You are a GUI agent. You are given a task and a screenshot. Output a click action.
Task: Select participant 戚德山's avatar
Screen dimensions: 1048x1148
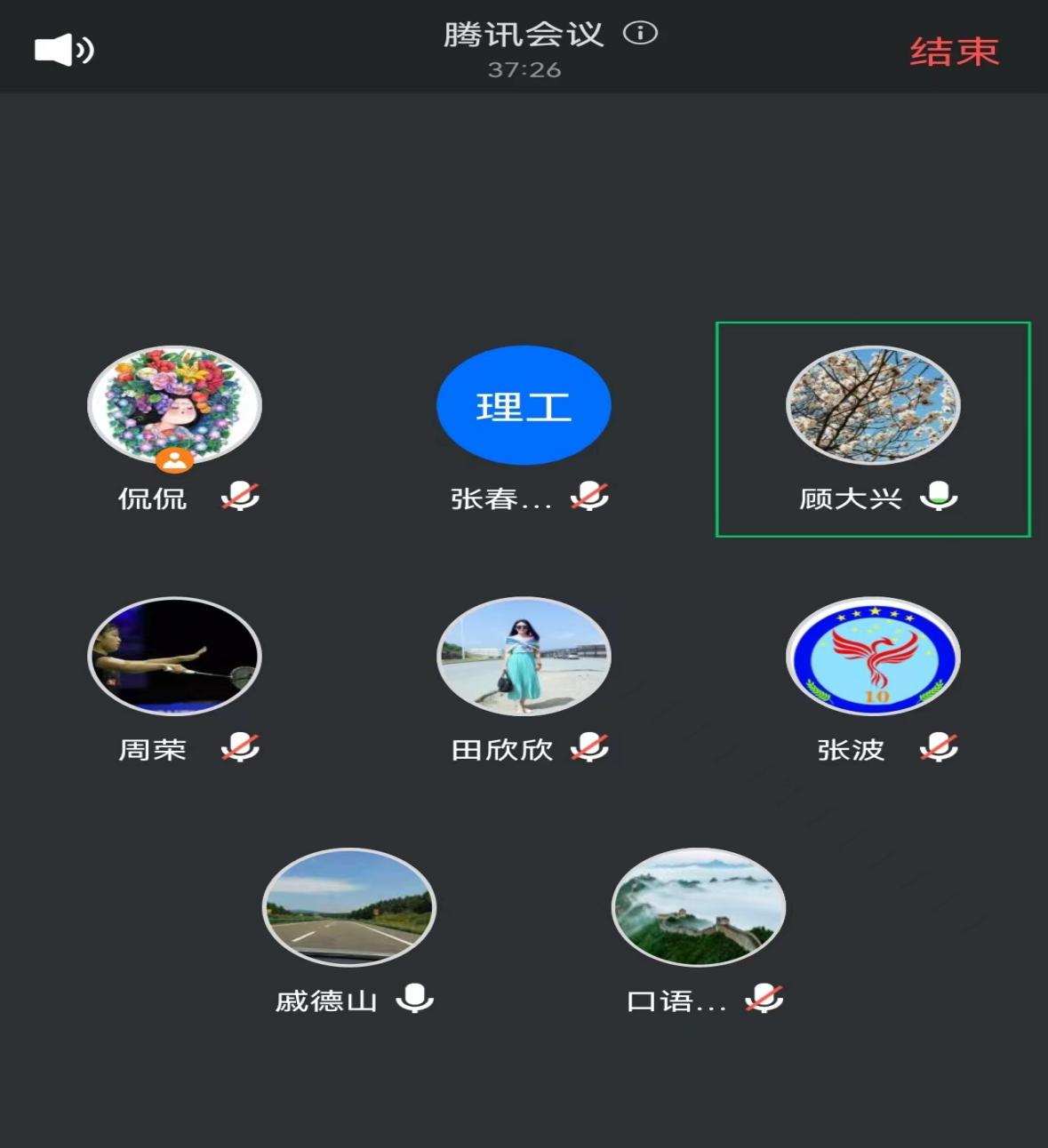click(x=349, y=907)
